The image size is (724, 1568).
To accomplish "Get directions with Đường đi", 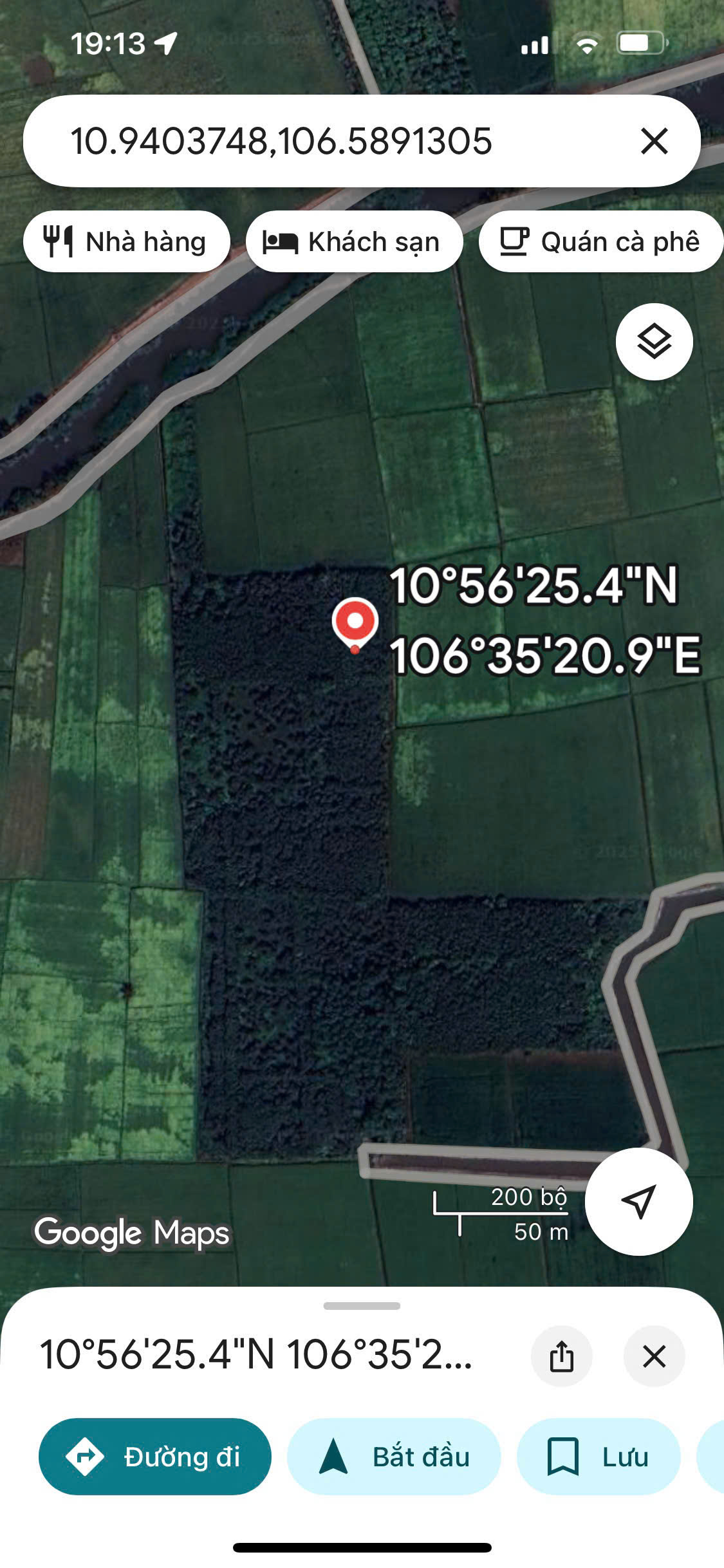I will [155, 1456].
